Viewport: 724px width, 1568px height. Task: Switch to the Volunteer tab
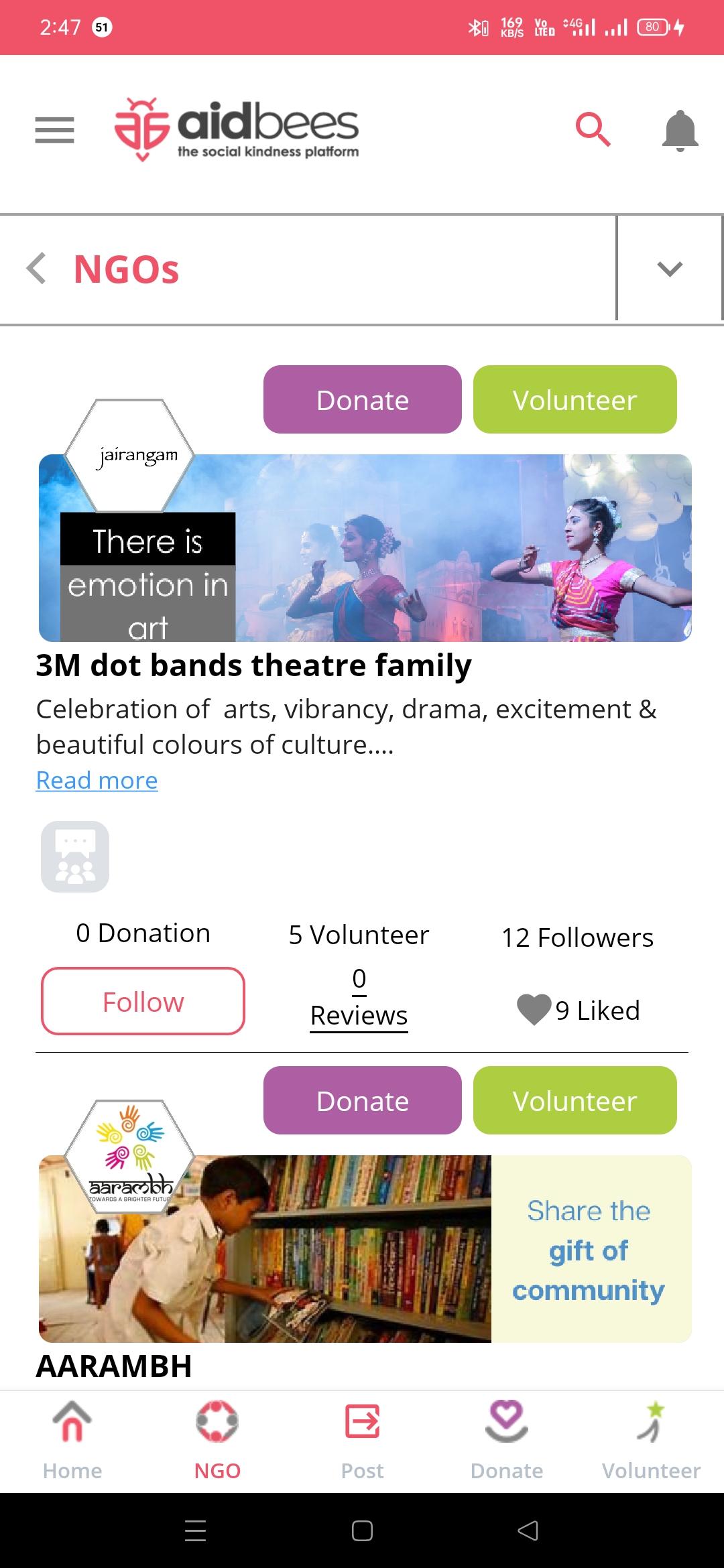pos(651,1441)
